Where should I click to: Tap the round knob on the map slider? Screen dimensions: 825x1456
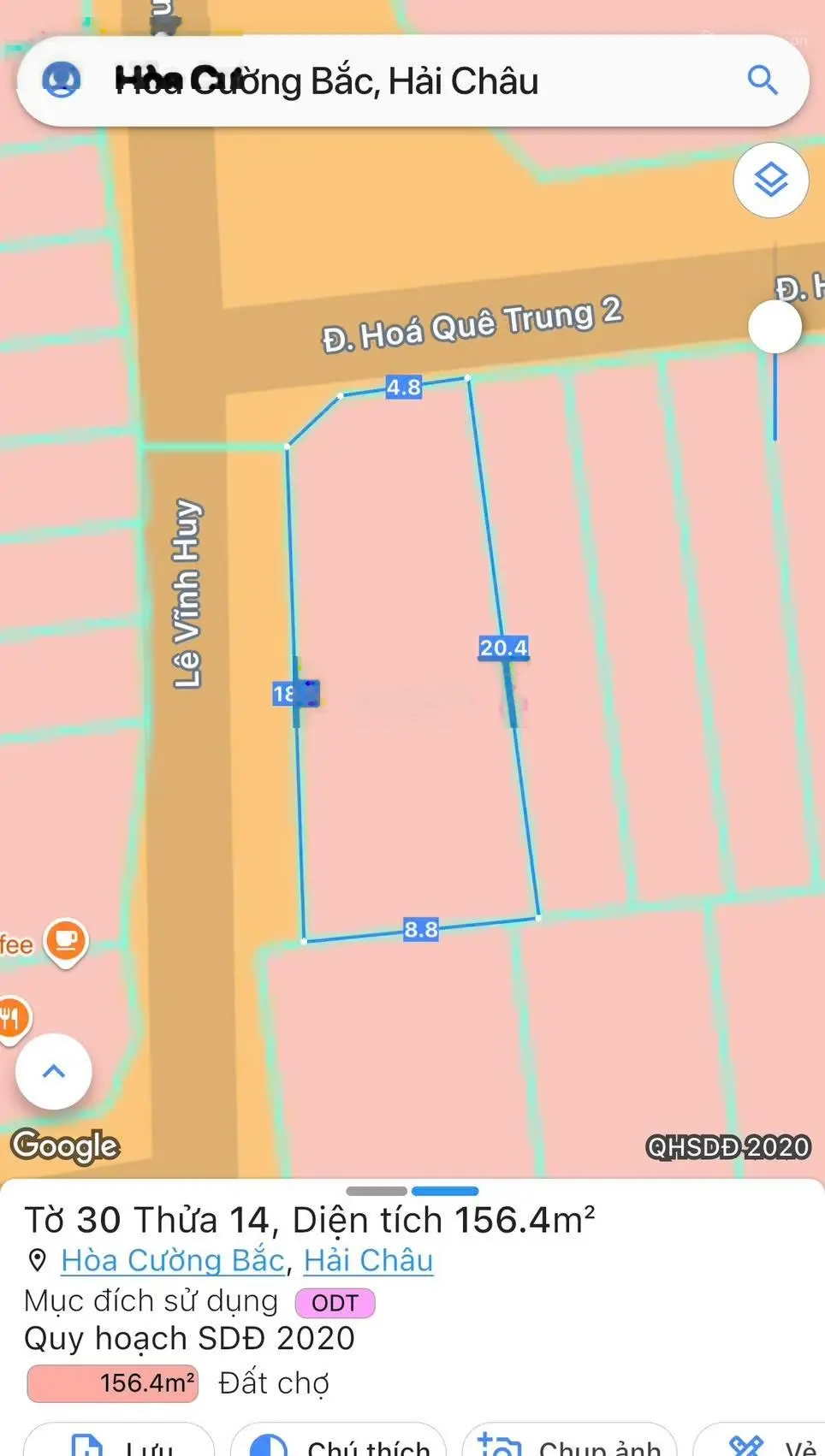pos(775,327)
